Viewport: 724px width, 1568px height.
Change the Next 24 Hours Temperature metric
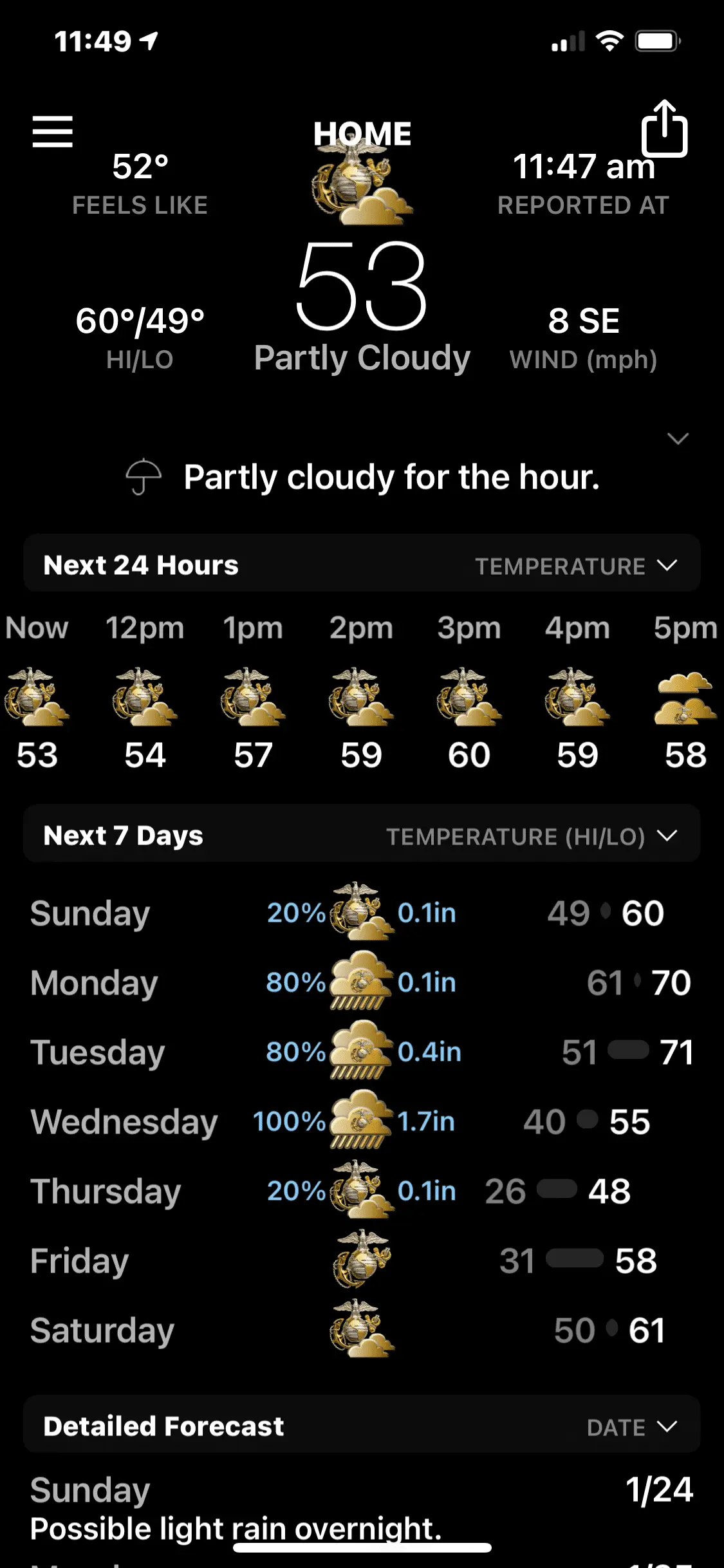pos(576,566)
